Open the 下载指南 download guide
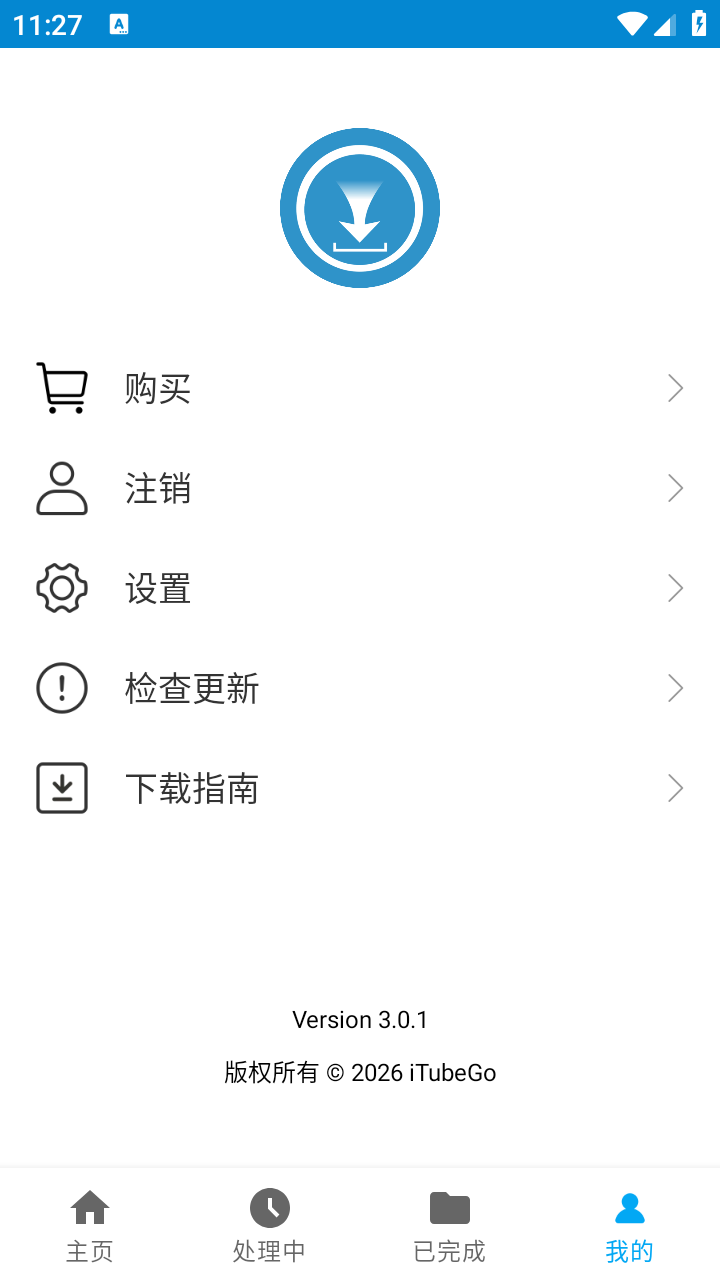720x1280 pixels. pos(360,788)
